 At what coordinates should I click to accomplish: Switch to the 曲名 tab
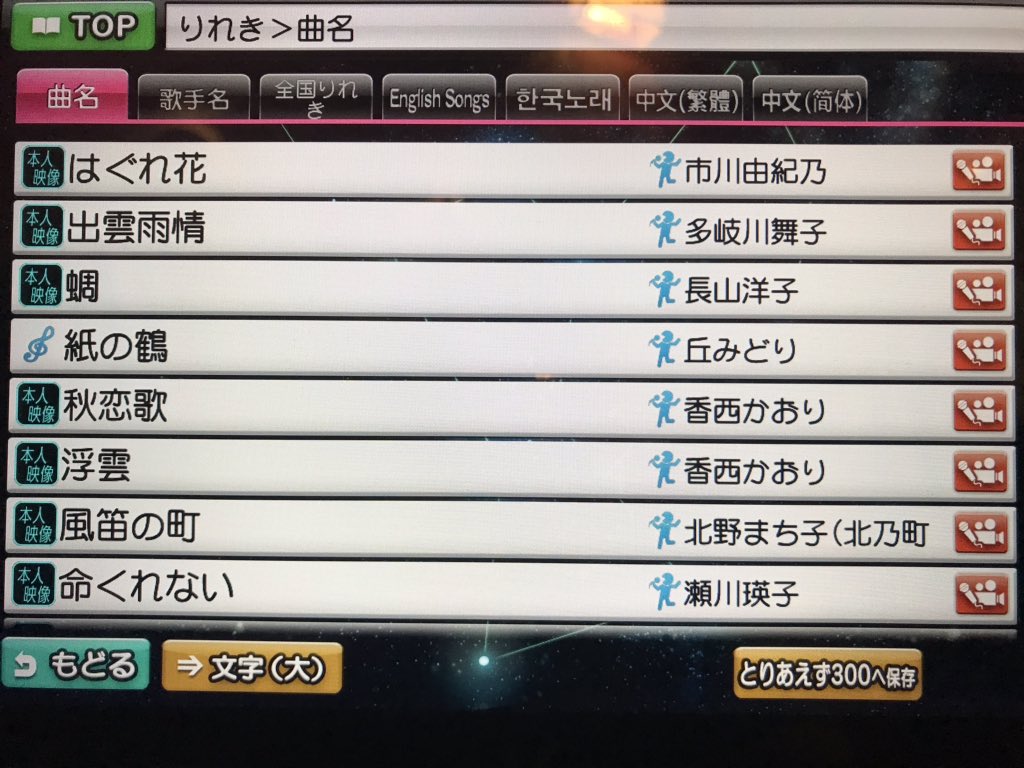(72, 97)
